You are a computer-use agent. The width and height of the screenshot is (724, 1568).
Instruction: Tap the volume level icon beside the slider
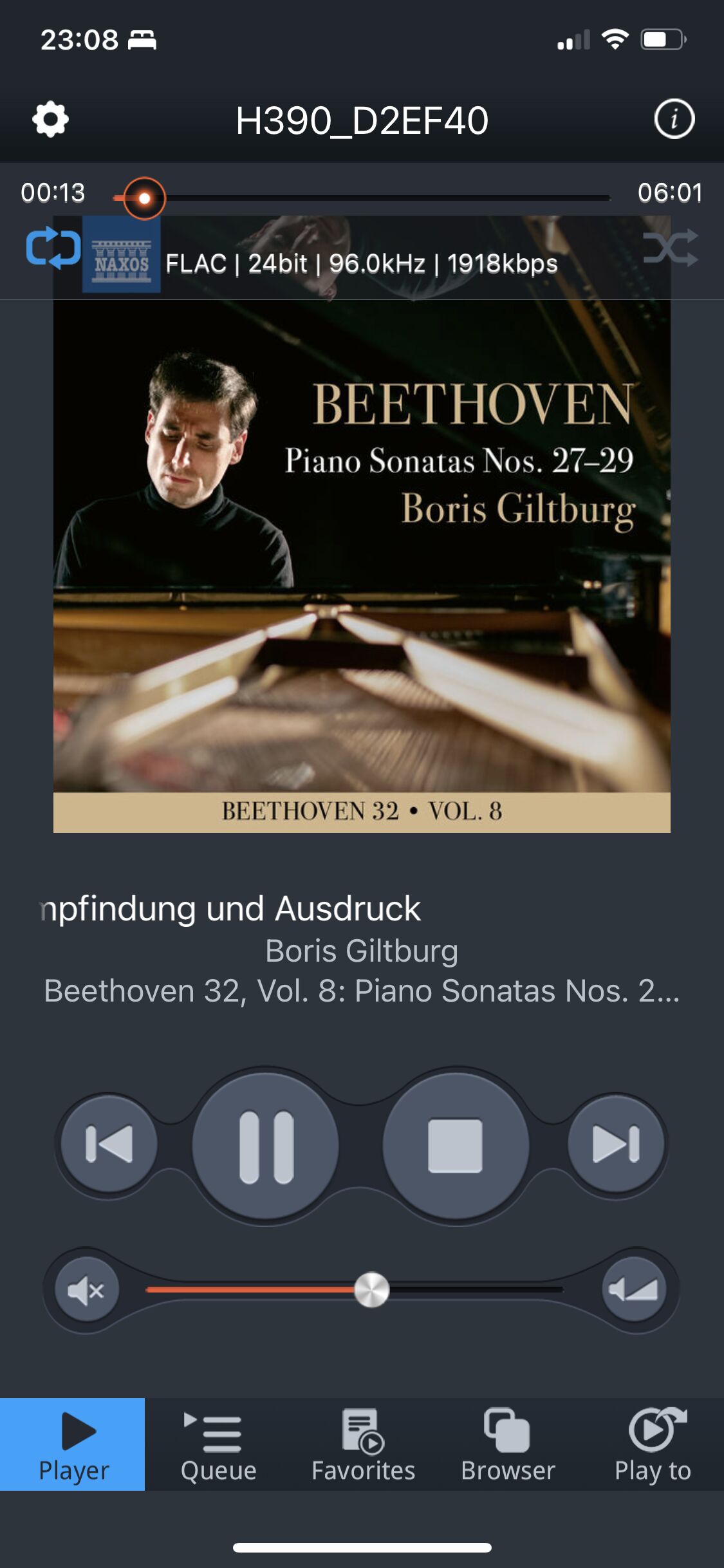(634, 1290)
